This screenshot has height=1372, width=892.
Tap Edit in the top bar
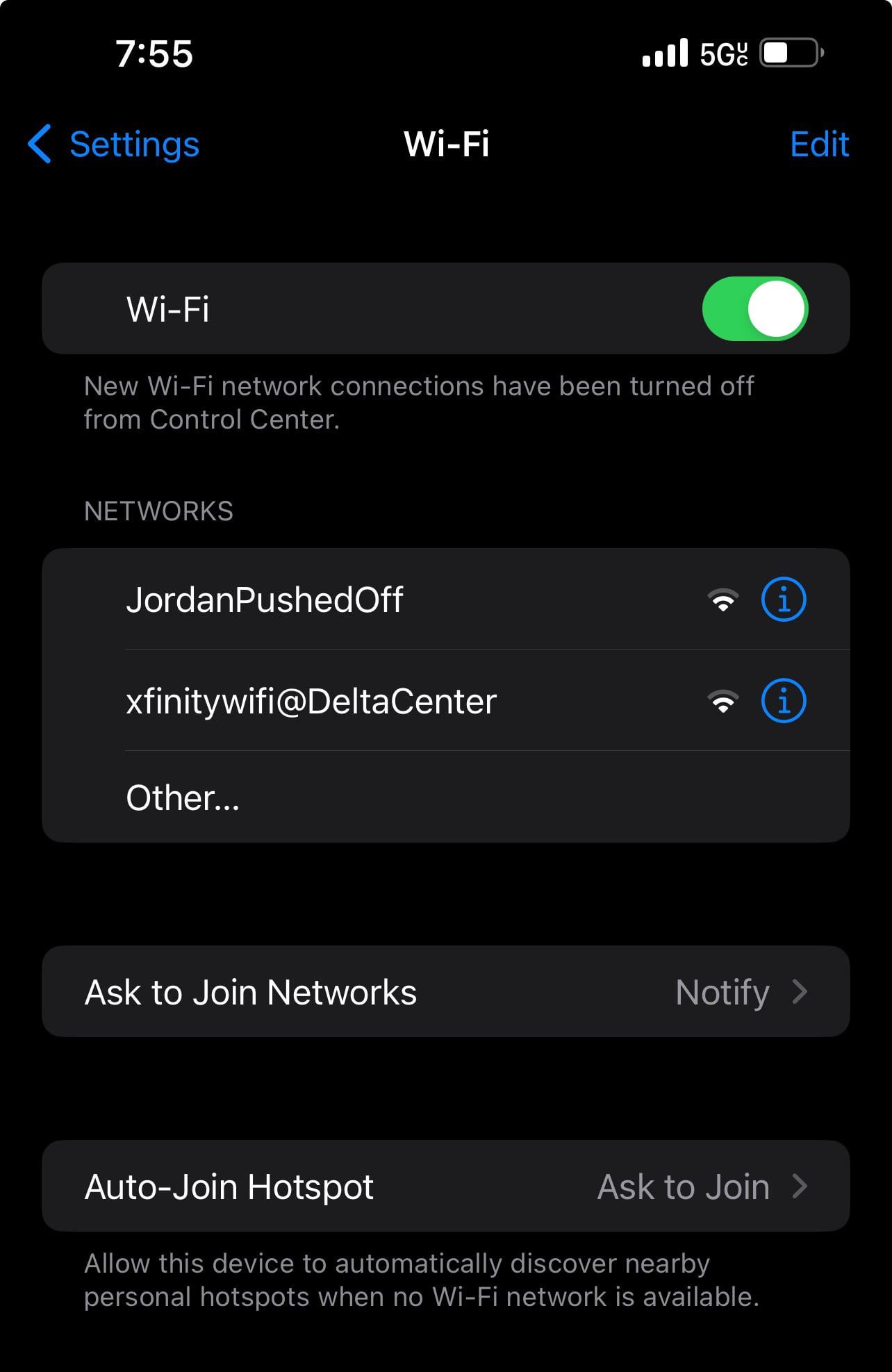pos(819,144)
